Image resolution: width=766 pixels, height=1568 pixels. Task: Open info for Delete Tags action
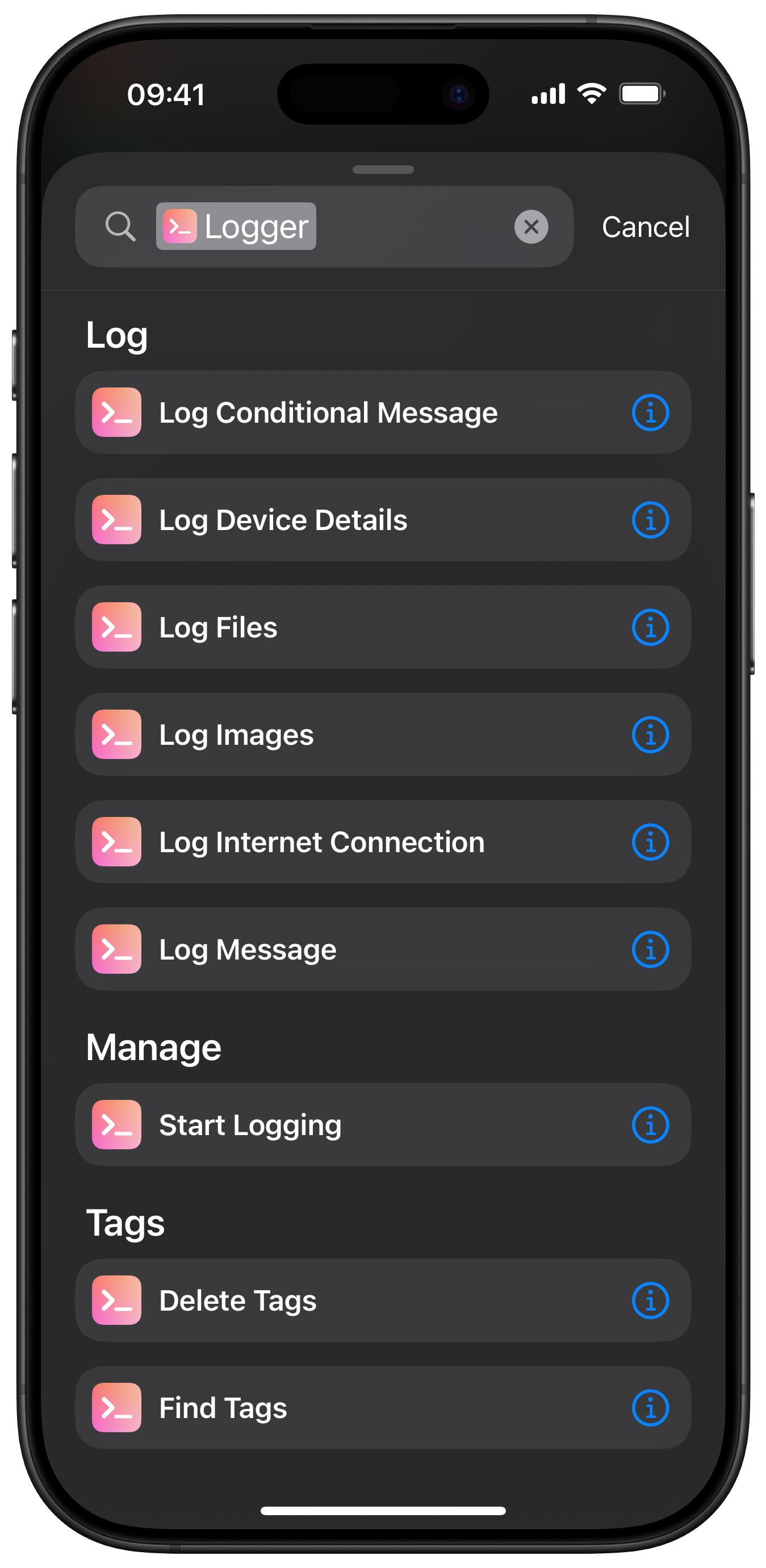pos(650,1300)
